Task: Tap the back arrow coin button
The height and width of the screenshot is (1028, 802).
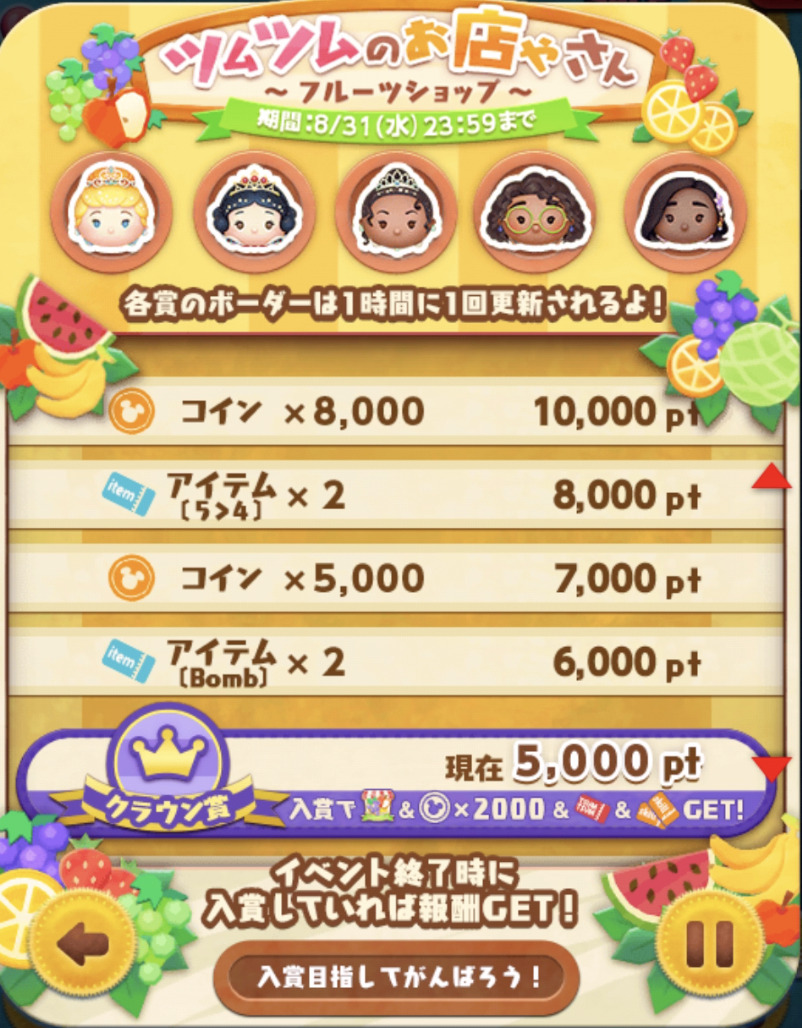Action: pyautogui.click(x=84, y=943)
